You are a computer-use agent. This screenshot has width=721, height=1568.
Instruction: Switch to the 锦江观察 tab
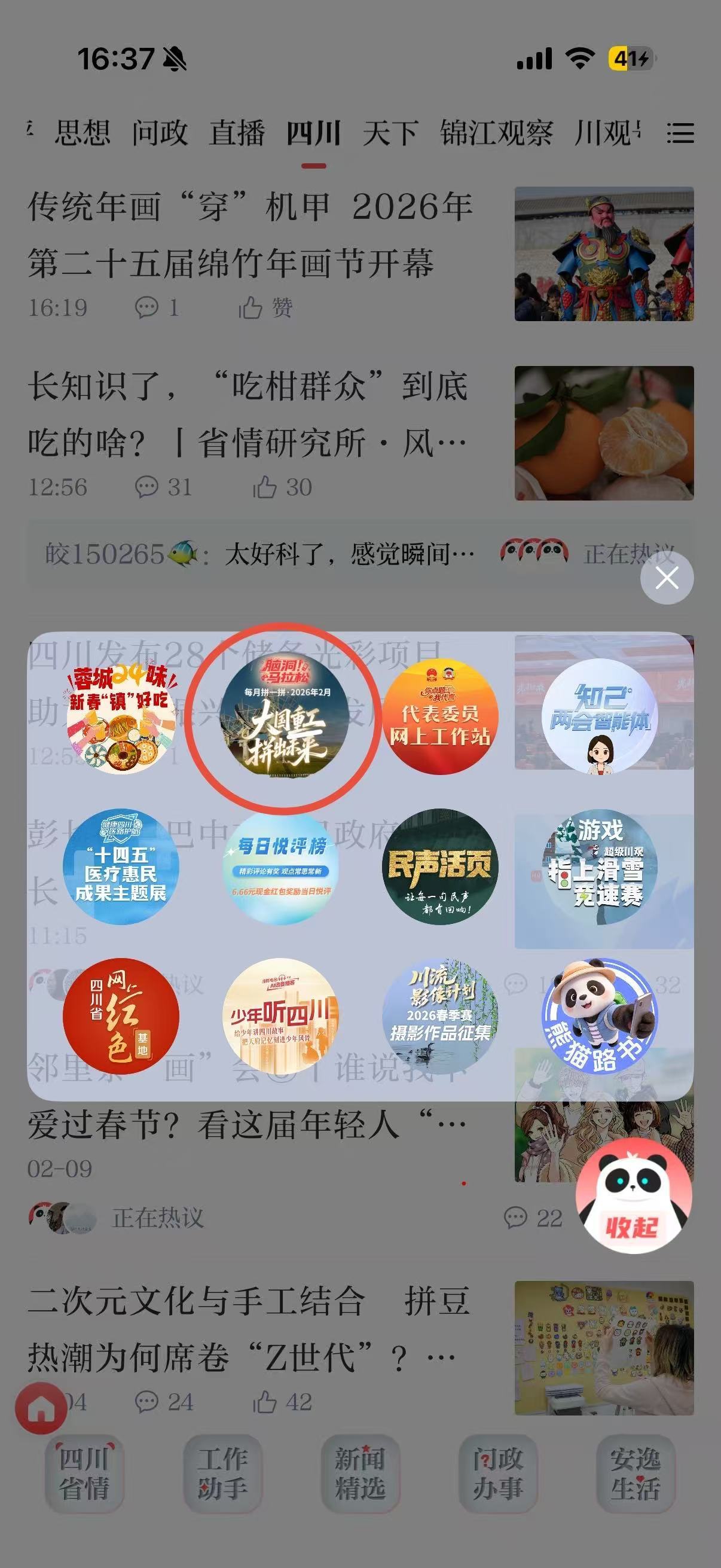[x=496, y=133]
